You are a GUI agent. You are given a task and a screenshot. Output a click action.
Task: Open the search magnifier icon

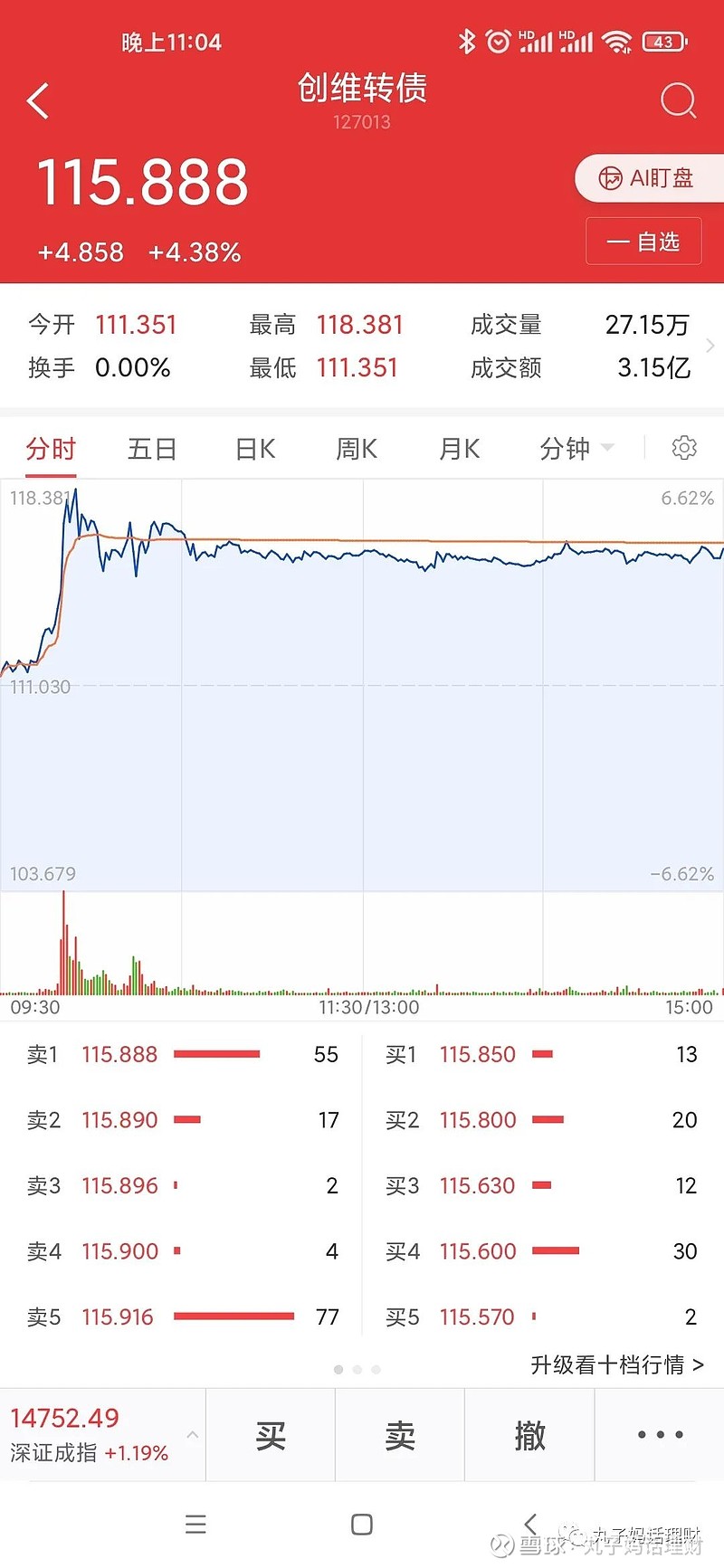pyautogui.click(x=678, y=100)
